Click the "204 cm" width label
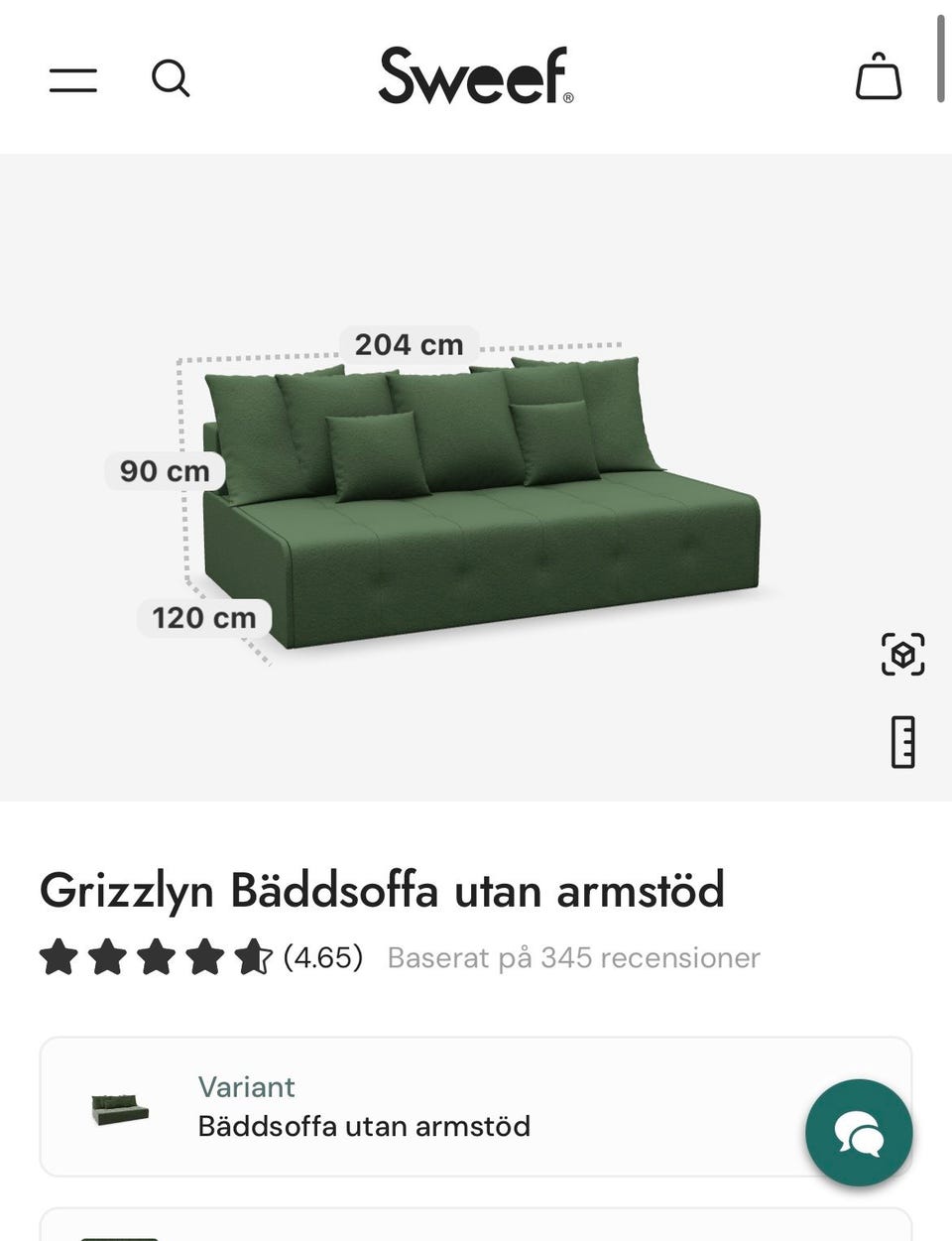 click(x=410, y=345)
